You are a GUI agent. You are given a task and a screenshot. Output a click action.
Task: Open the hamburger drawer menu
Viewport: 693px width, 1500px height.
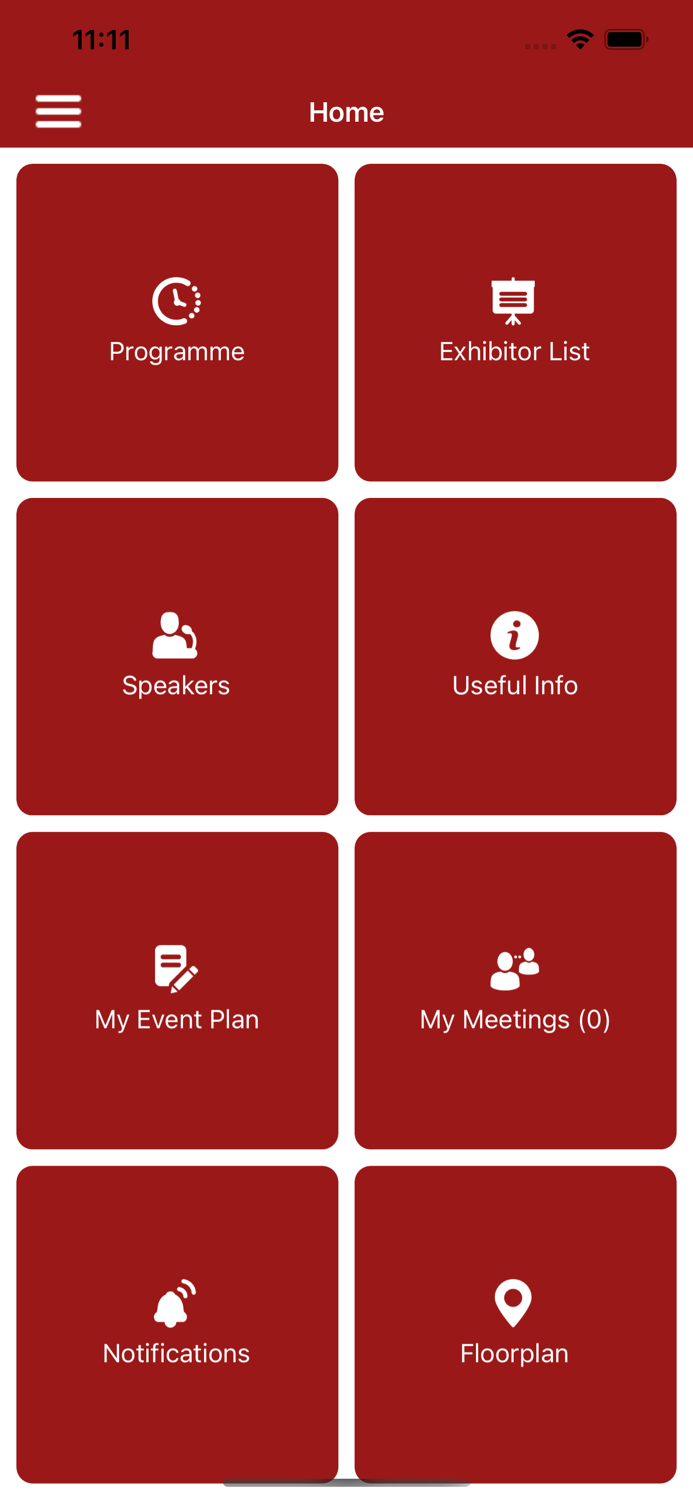(x=58, y=111)
